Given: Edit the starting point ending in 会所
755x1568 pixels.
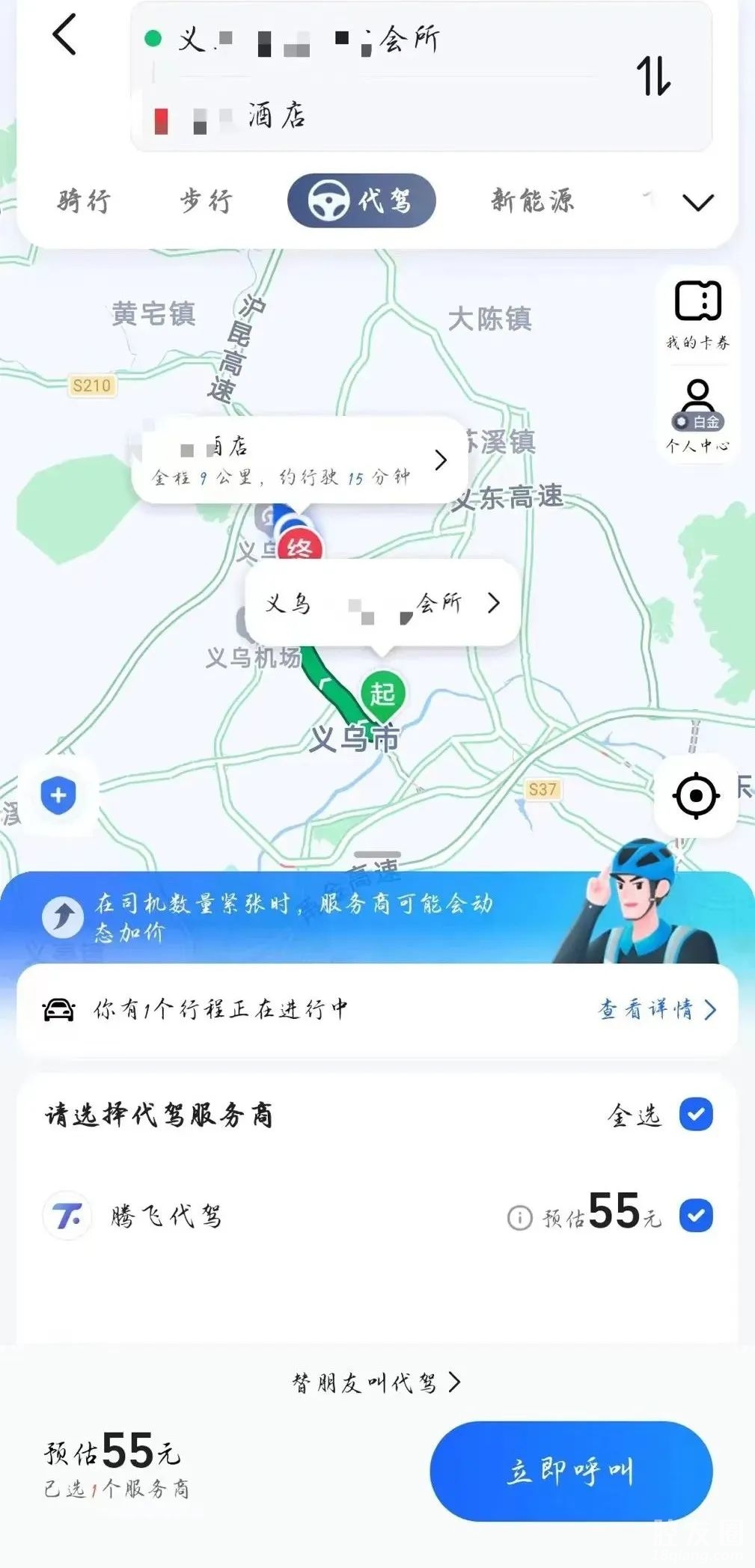Looking at the screenshot, I should 307,40.
